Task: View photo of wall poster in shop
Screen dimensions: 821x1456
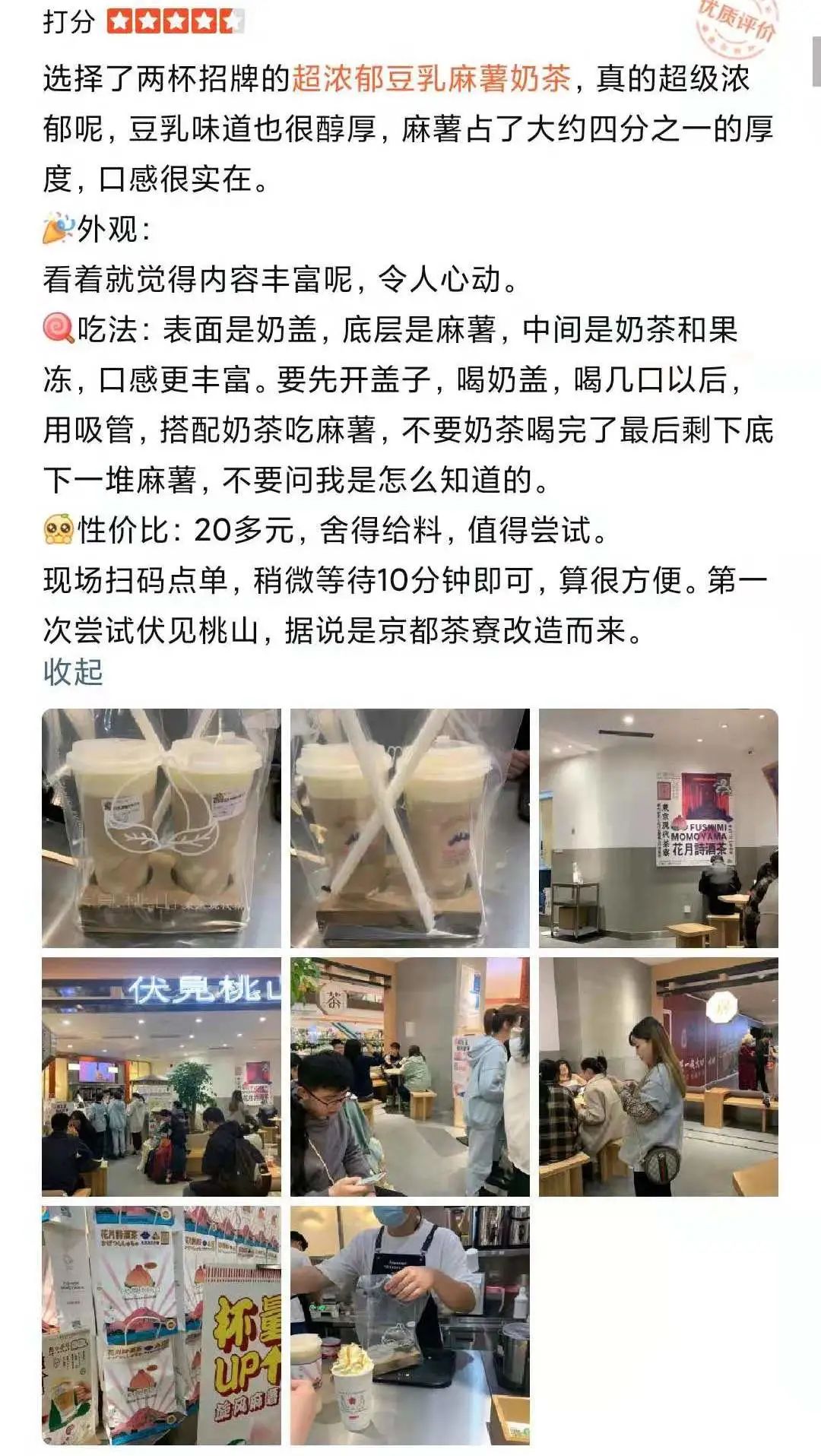Action: [x=658, y=828]
